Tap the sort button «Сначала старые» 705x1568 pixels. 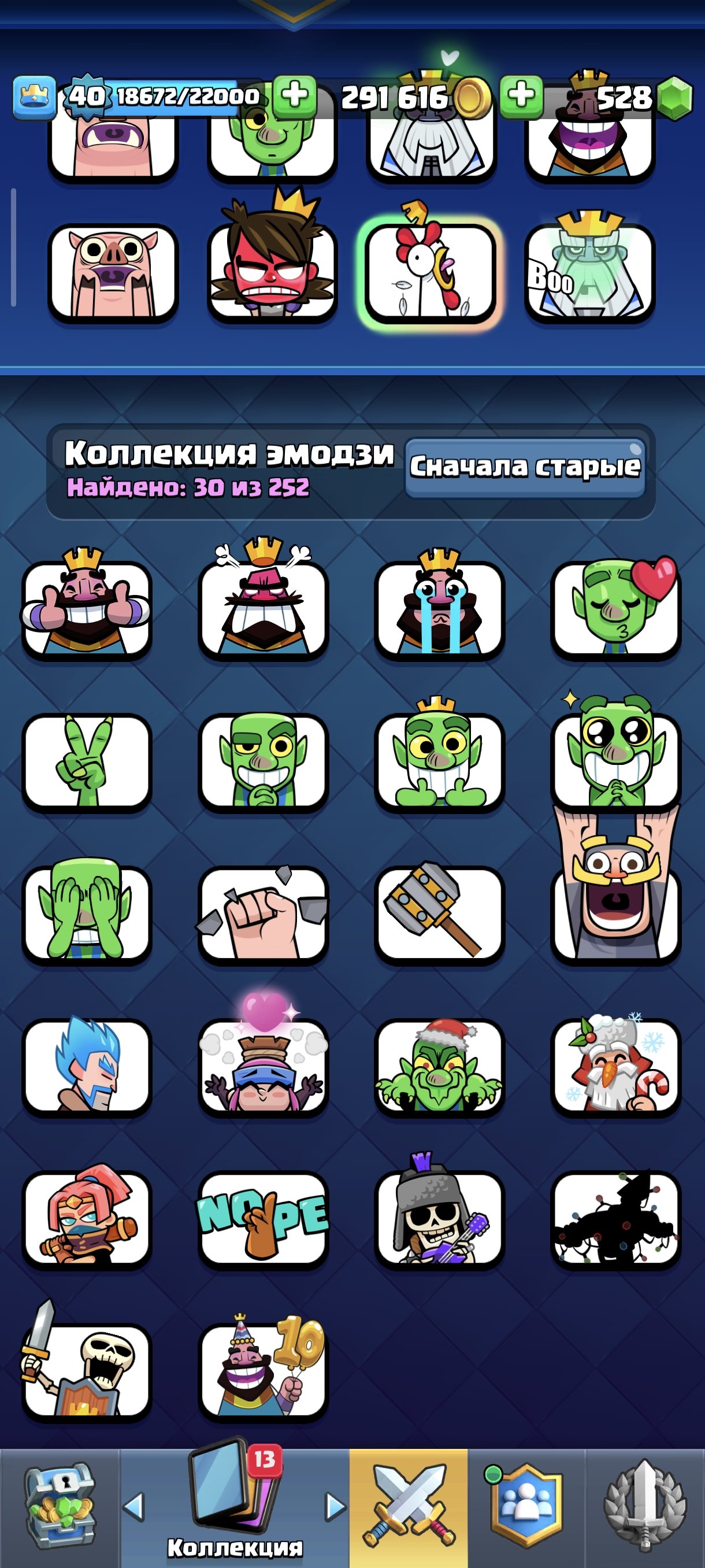coord(524,467)
